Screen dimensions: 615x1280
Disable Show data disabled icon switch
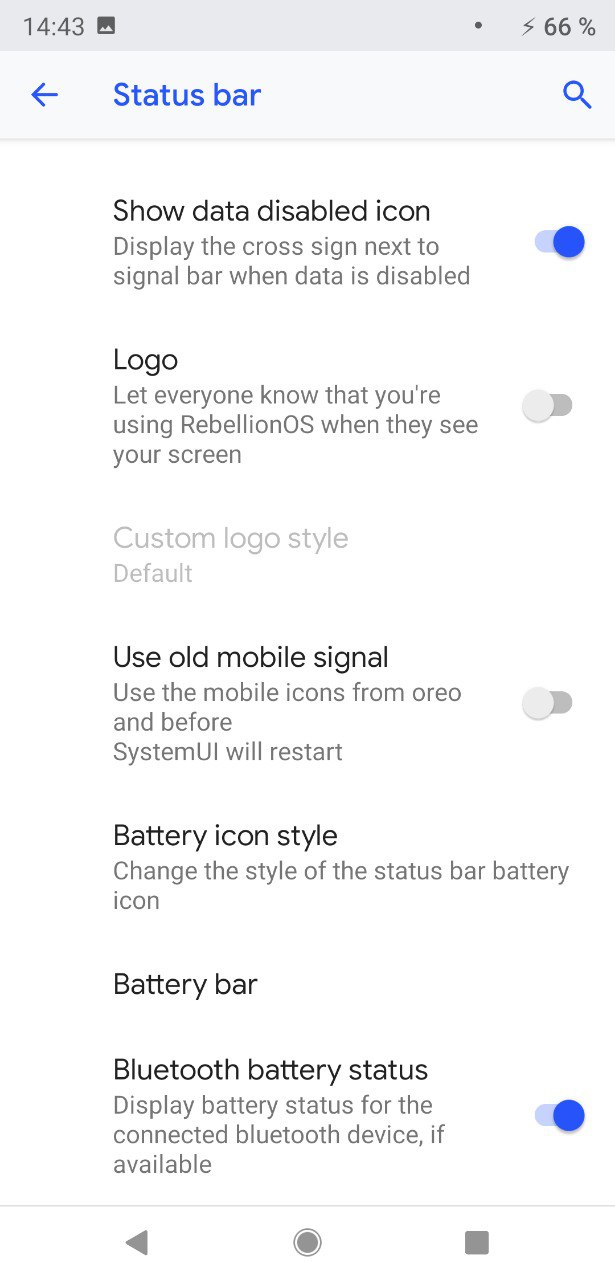559,242
